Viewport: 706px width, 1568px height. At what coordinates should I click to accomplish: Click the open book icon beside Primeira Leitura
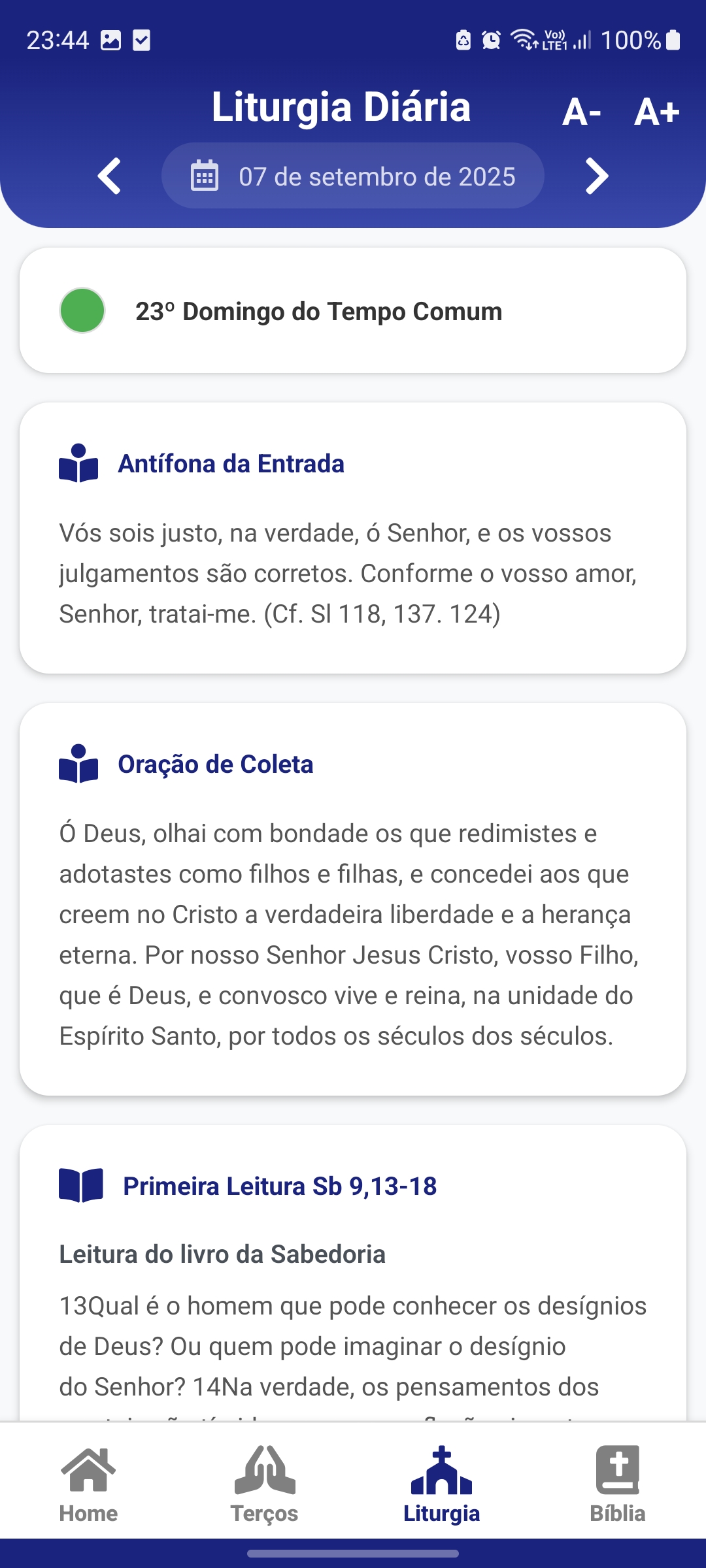(x=80, y=1184)
